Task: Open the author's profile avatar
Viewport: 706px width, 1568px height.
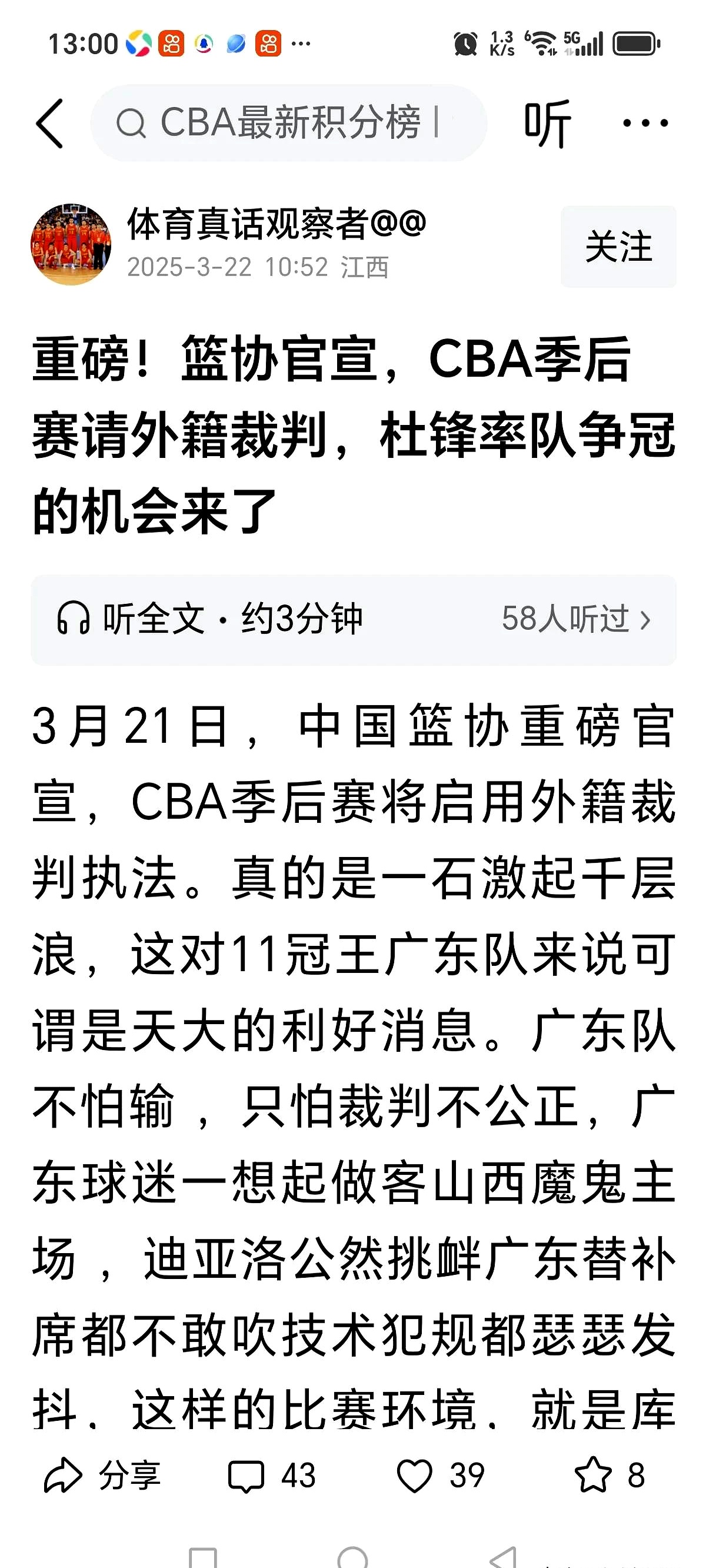Action: [x=71, y=245]
